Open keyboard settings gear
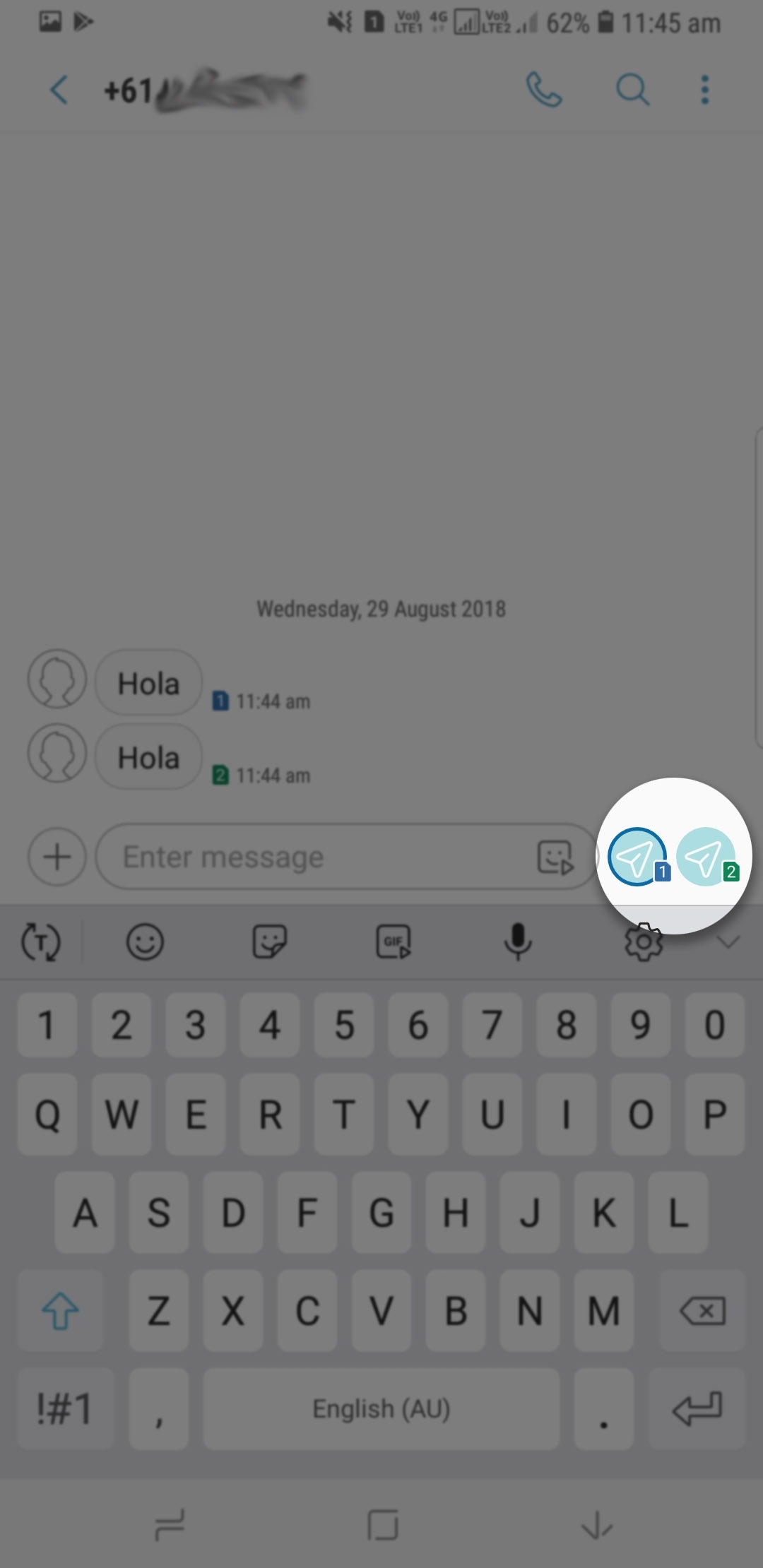The width and height of the screenshot is (763, 1568). coord(644,942)
